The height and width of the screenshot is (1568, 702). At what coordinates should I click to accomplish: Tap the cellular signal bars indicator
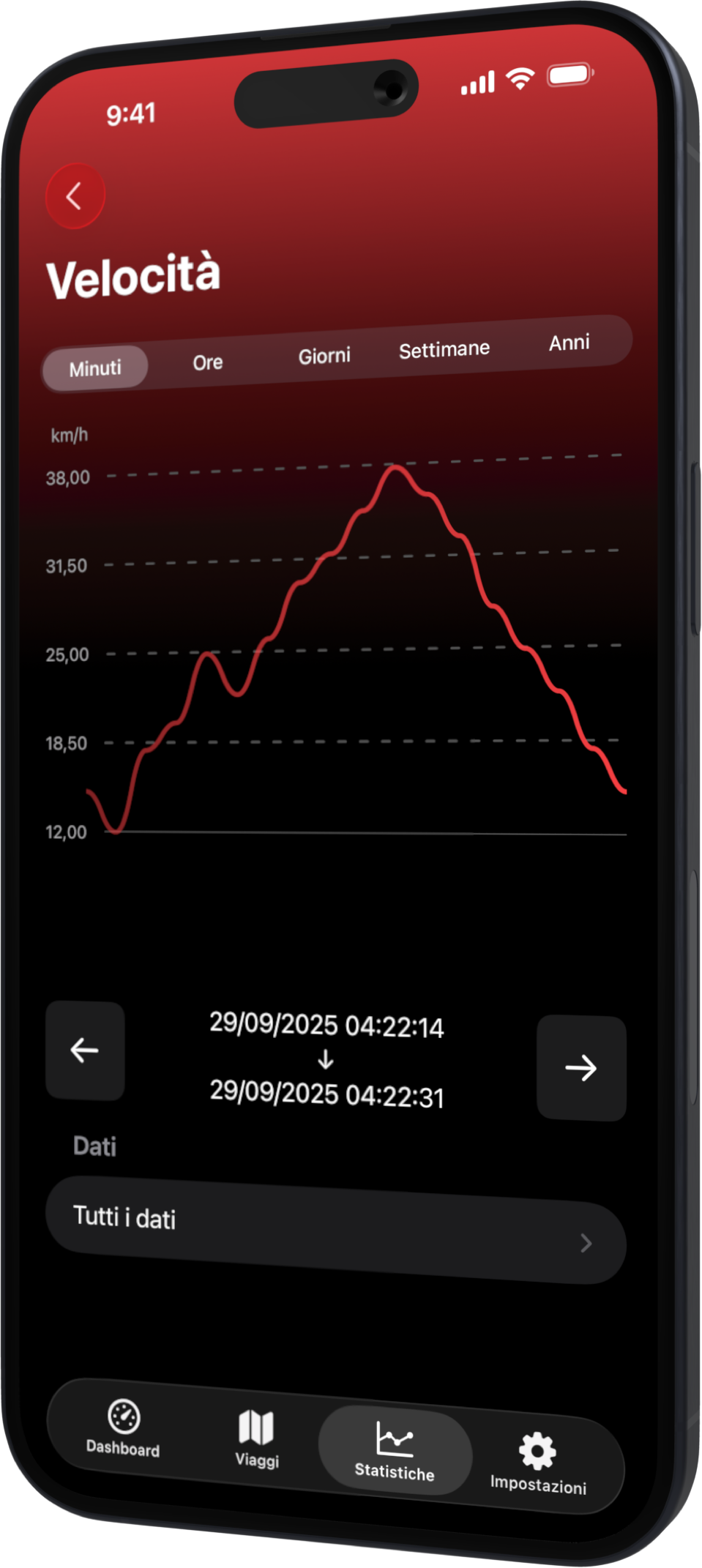point(477,82)
